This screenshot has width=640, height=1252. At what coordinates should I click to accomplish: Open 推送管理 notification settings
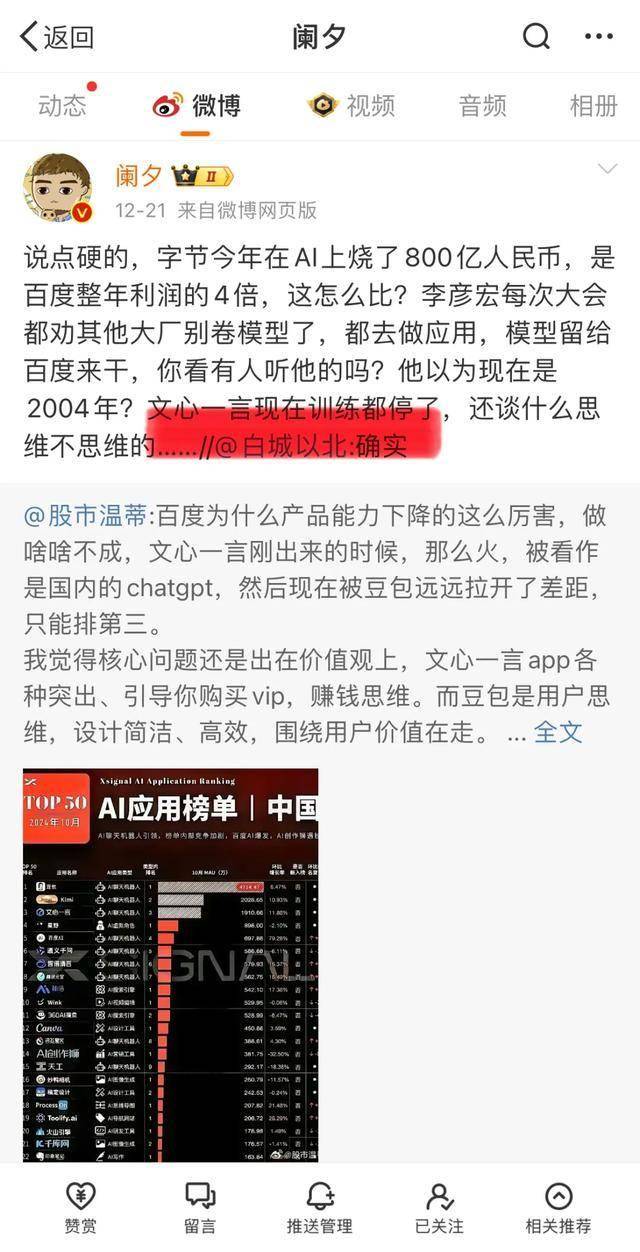tap(320, 1207)
